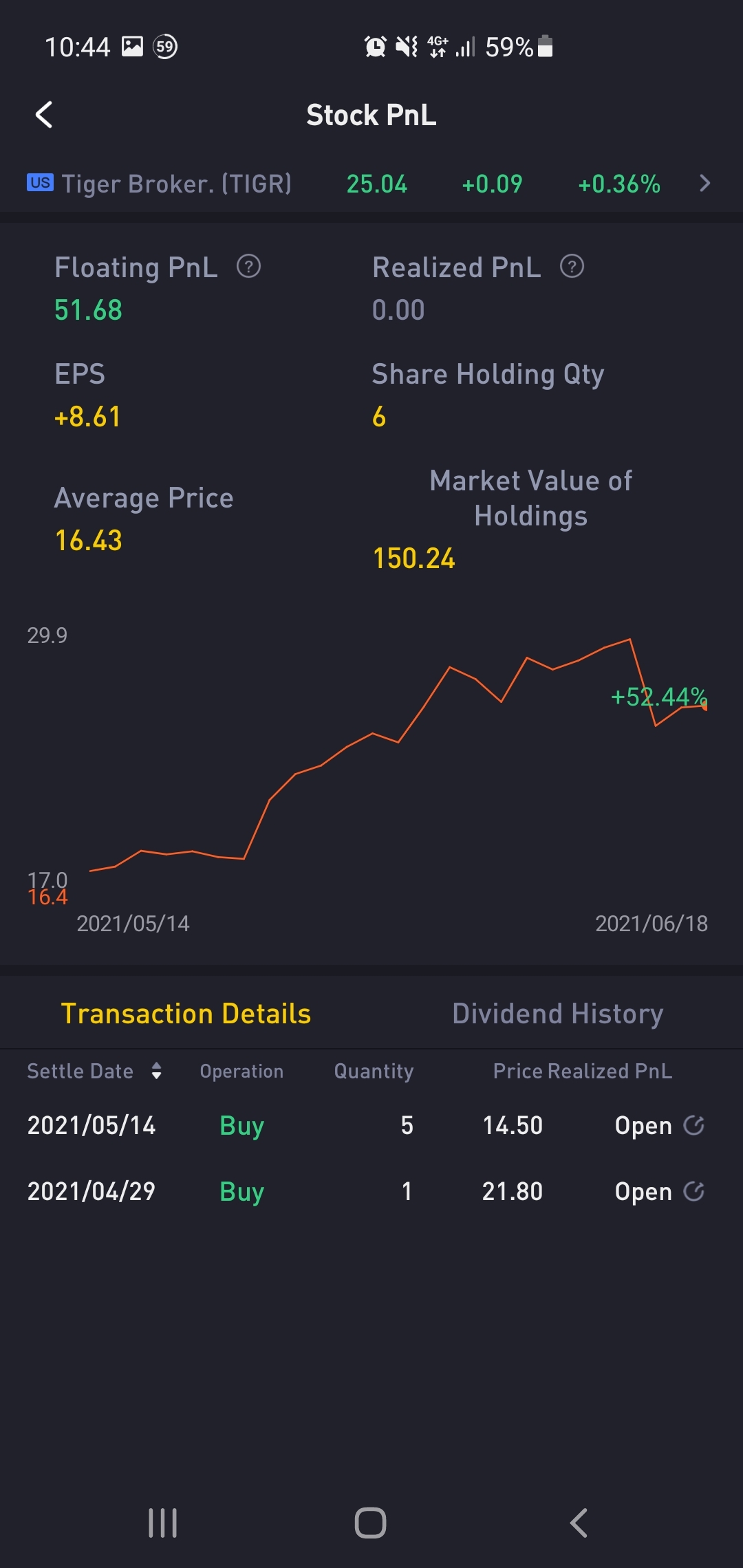
Task: Switch to the Dividend History tab
Action: coord(557,1014)
